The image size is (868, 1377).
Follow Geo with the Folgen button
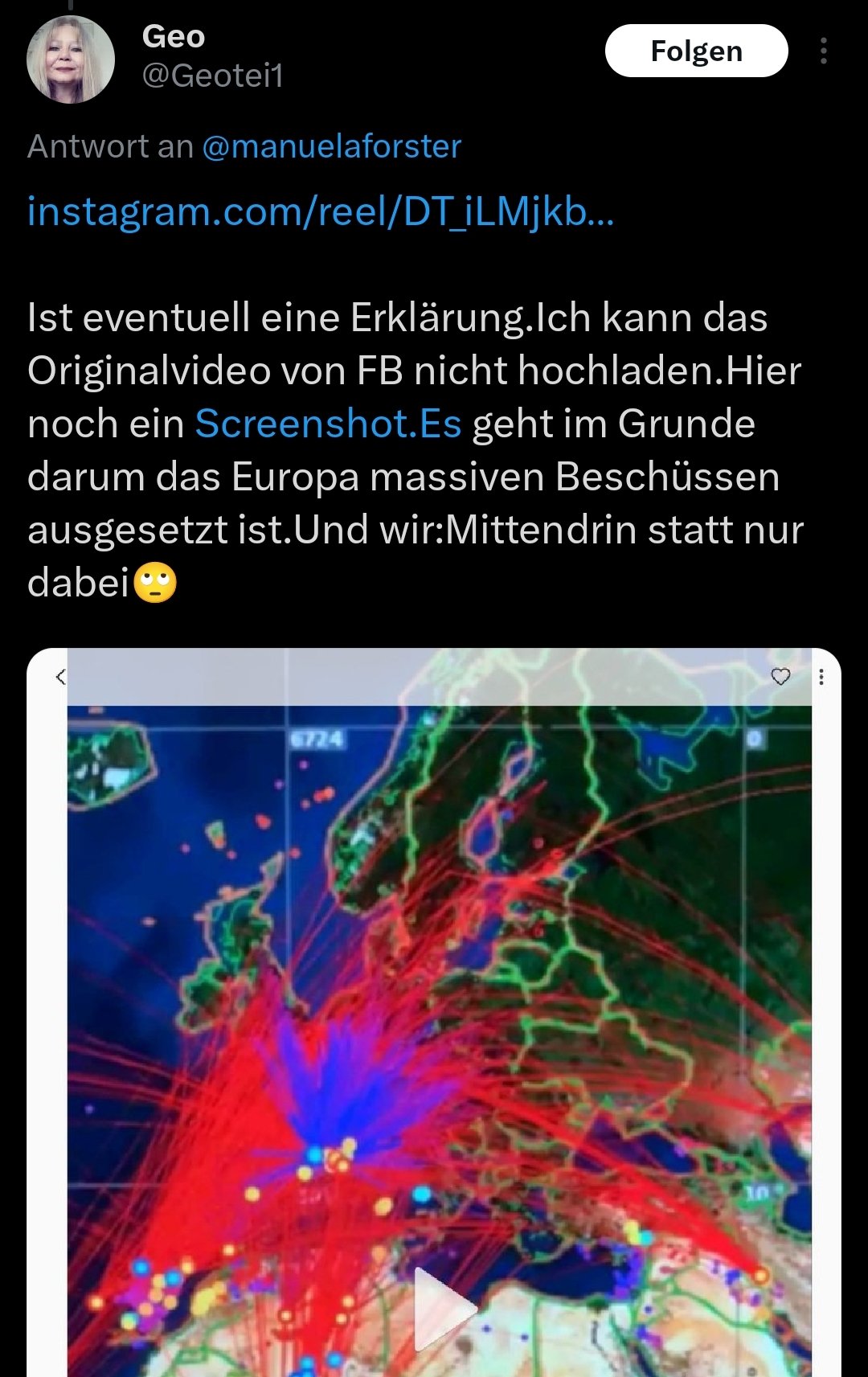click(696, 51)
